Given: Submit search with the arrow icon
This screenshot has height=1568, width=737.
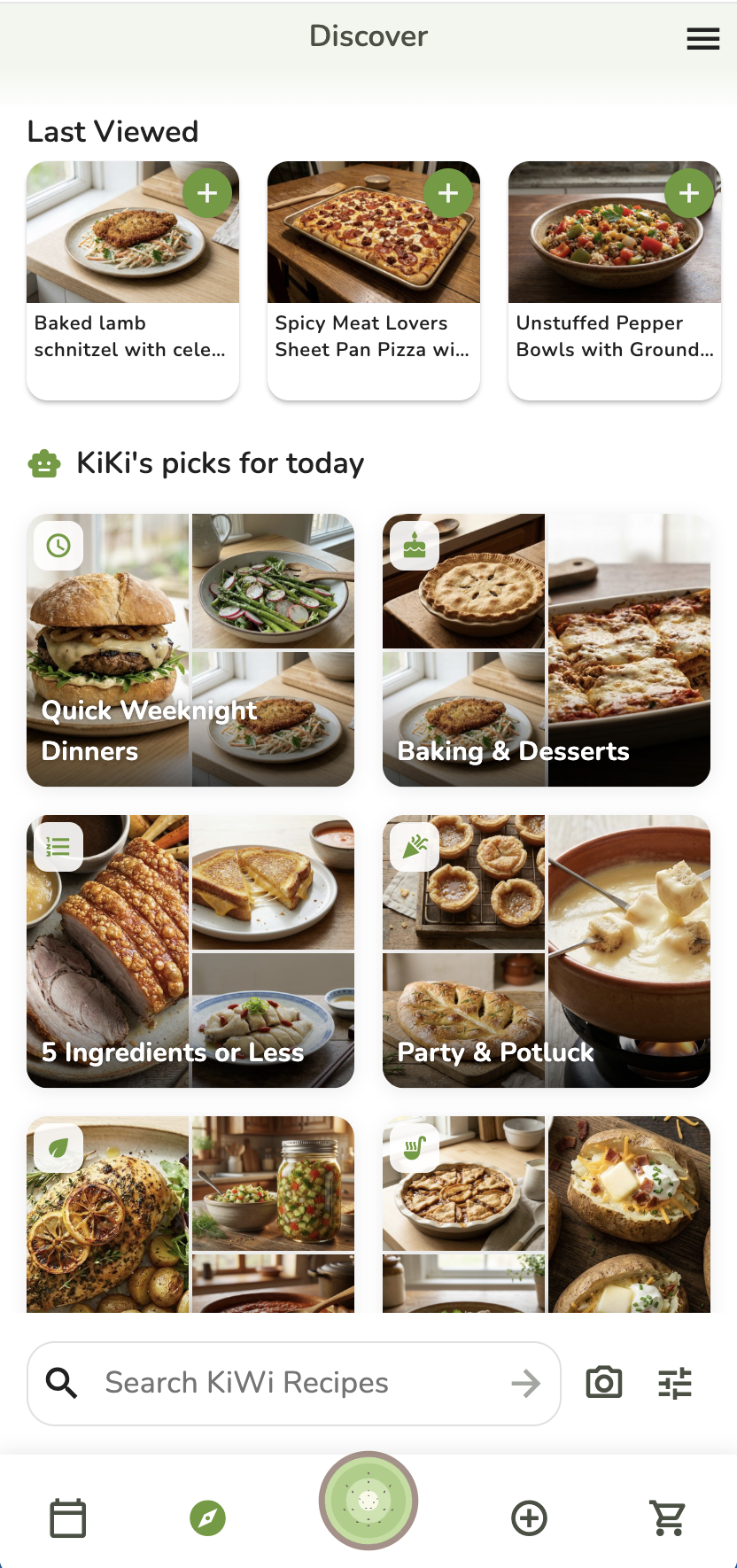Looking at the screenshot, I should pyautogui.click(x=526, y=1383).
